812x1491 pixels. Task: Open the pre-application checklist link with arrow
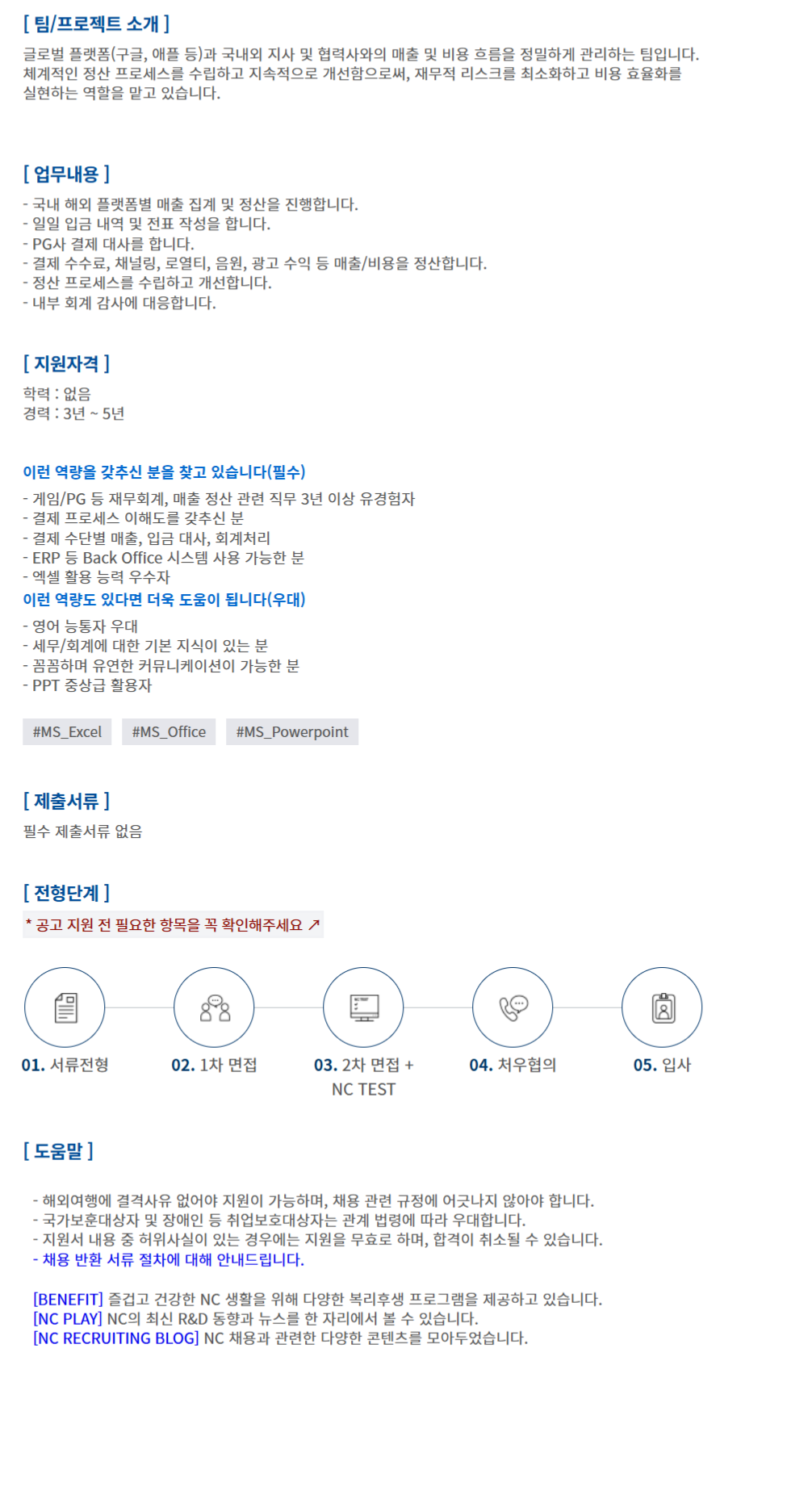(173, 924)
